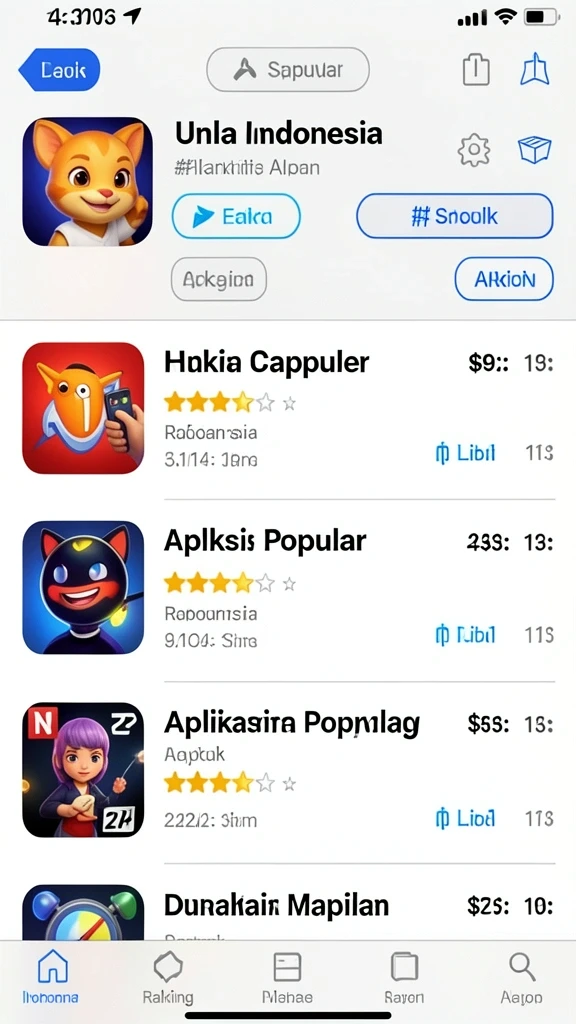576x1024 pixels.
Task: Switch to the Rayon tab
Action: [404, 978]
